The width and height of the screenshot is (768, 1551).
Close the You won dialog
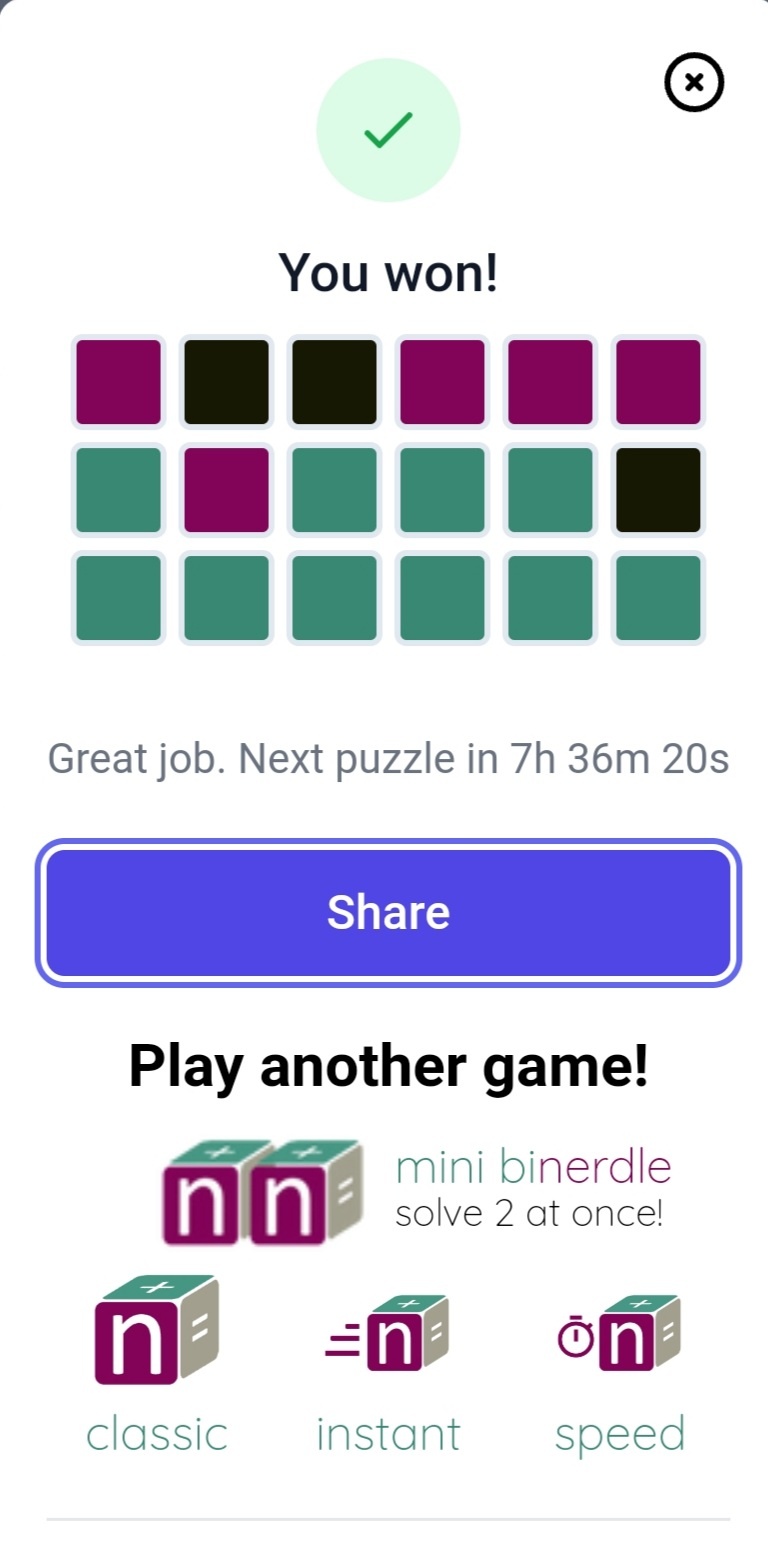click(x=694, y=82)
